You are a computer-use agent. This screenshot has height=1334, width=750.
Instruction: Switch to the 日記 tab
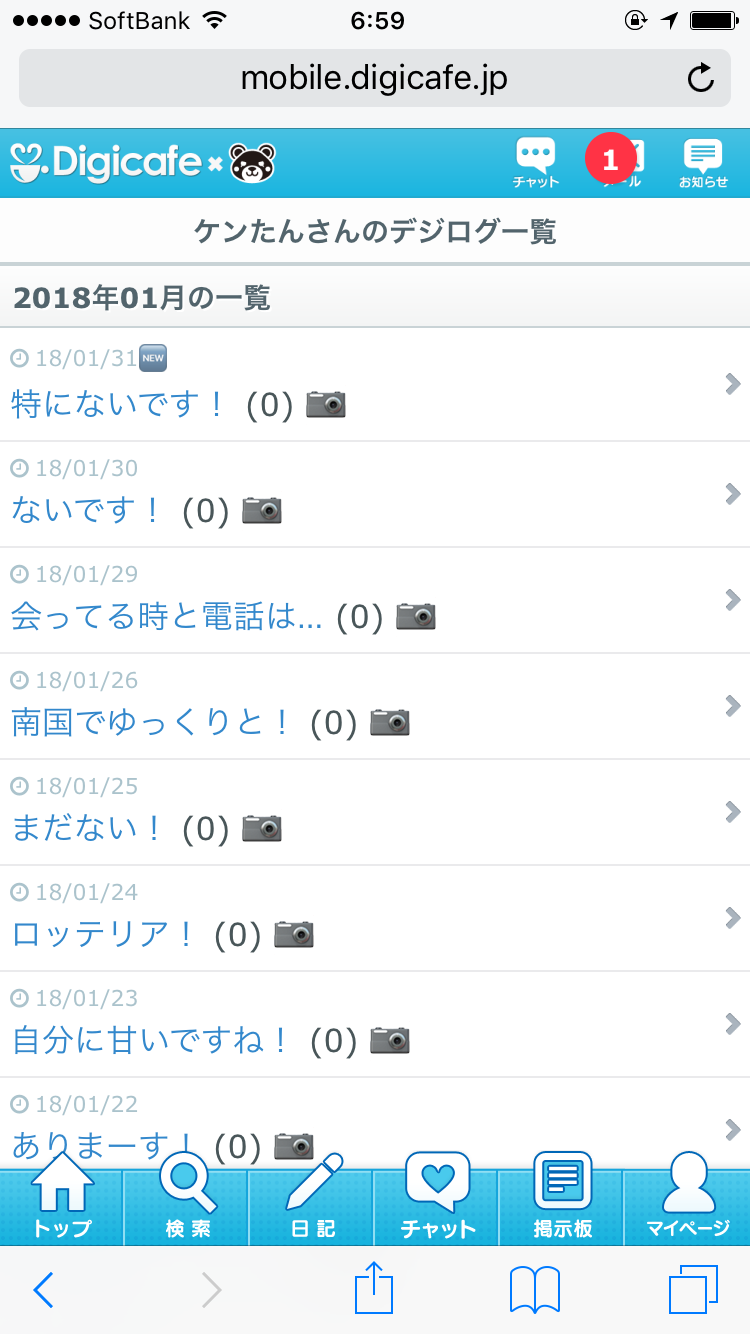[312, 1196]
